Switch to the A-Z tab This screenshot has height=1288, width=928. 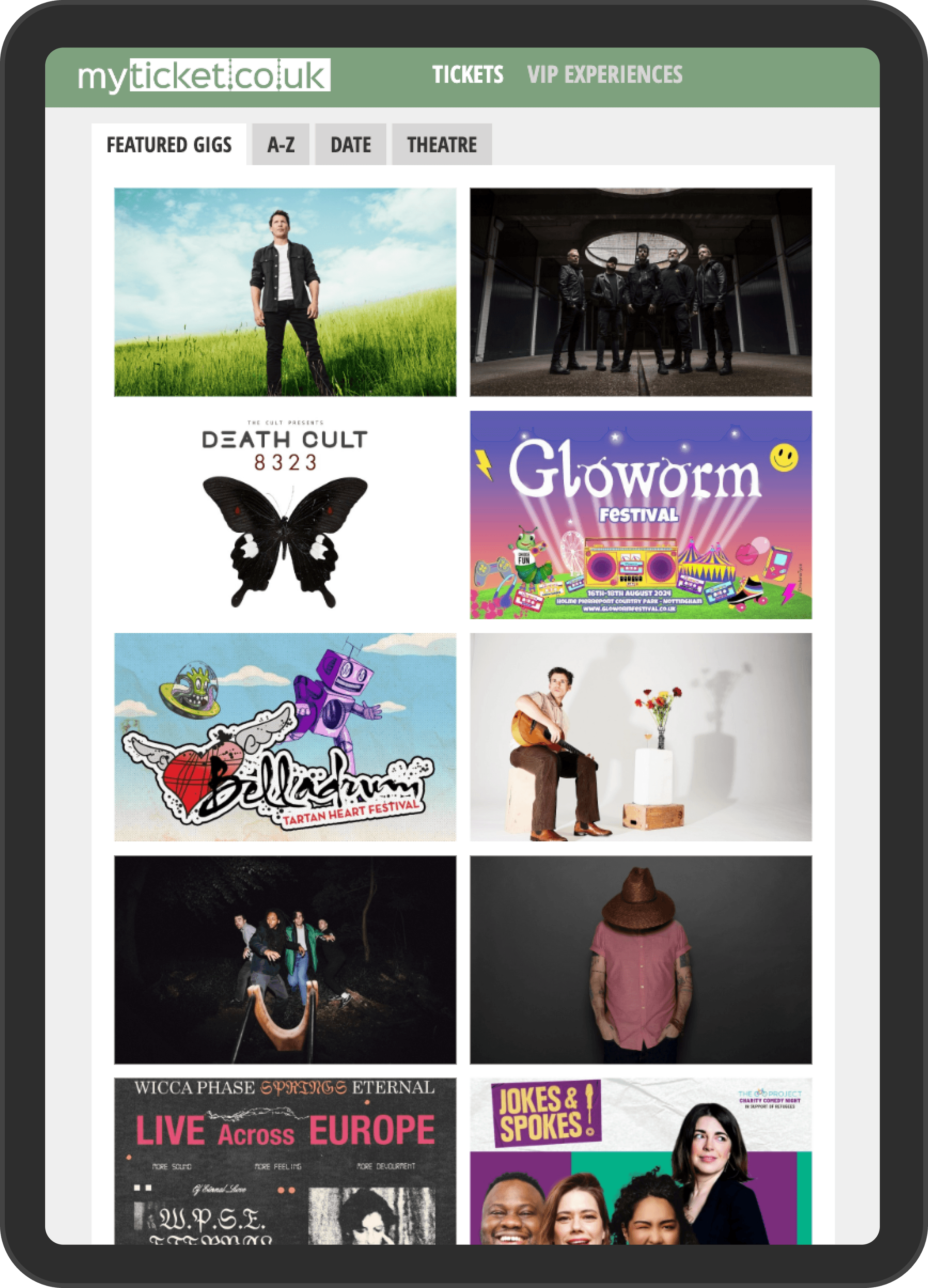point(281,145)
